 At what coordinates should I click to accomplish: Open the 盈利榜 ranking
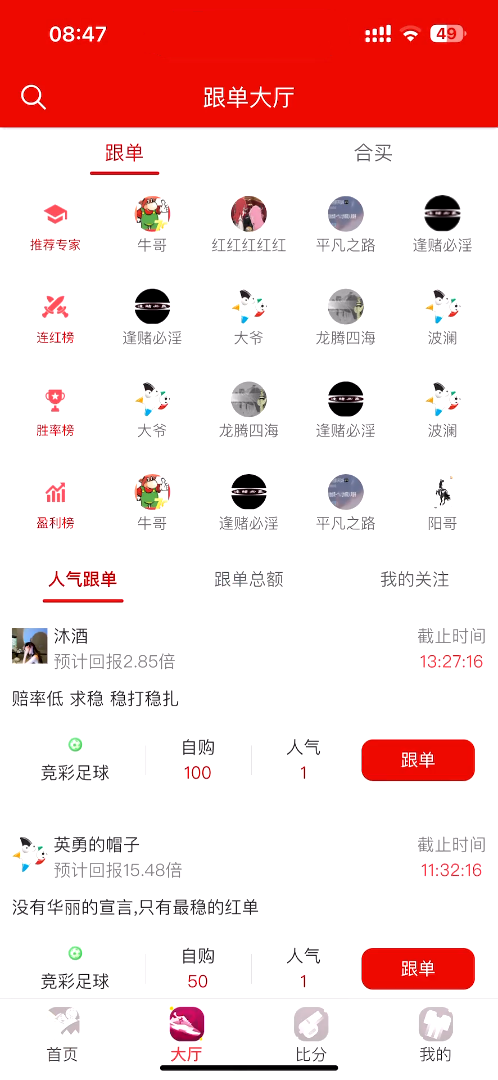coord(55,506)
